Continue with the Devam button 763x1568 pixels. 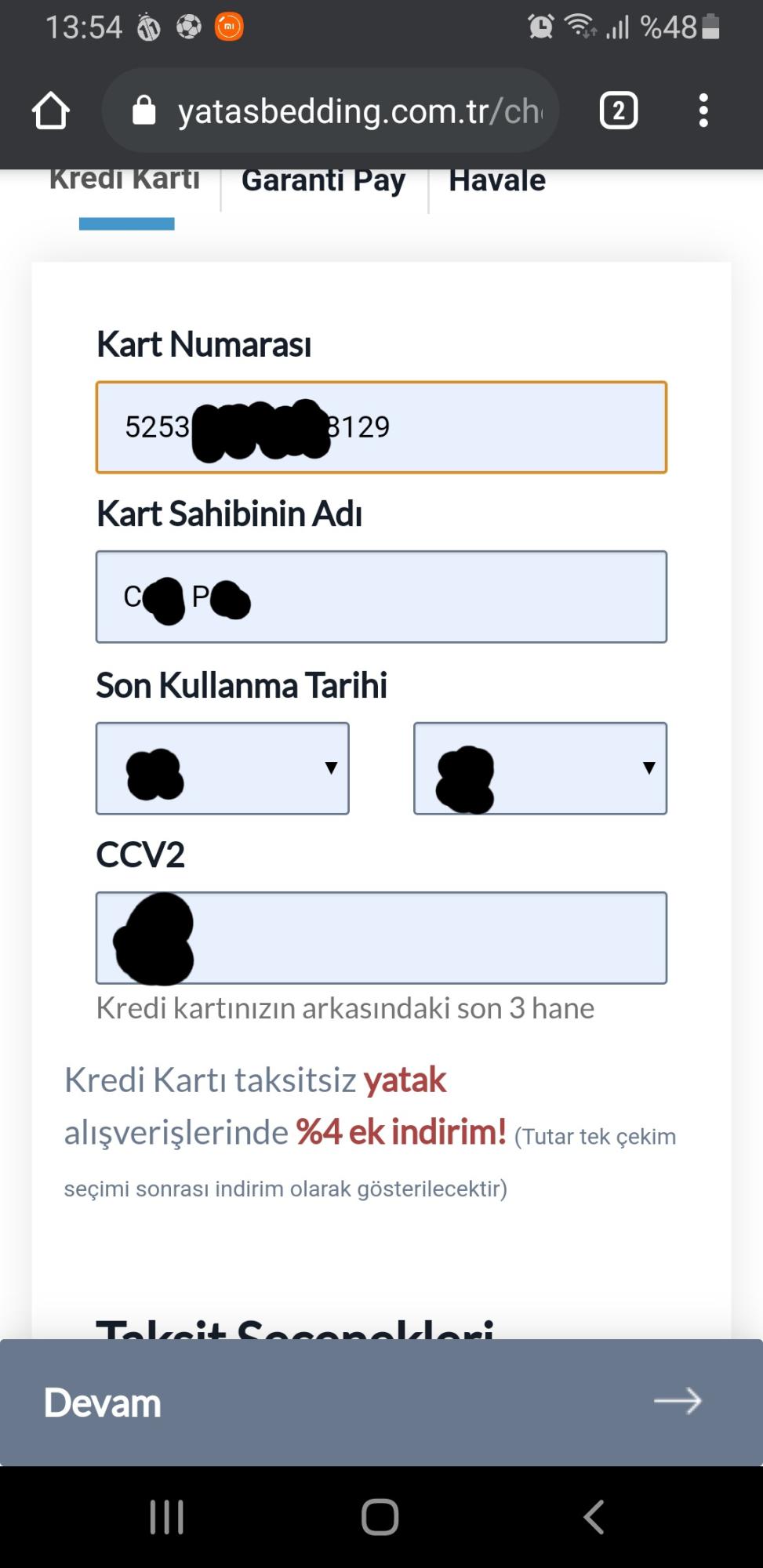coord(381,1403)
